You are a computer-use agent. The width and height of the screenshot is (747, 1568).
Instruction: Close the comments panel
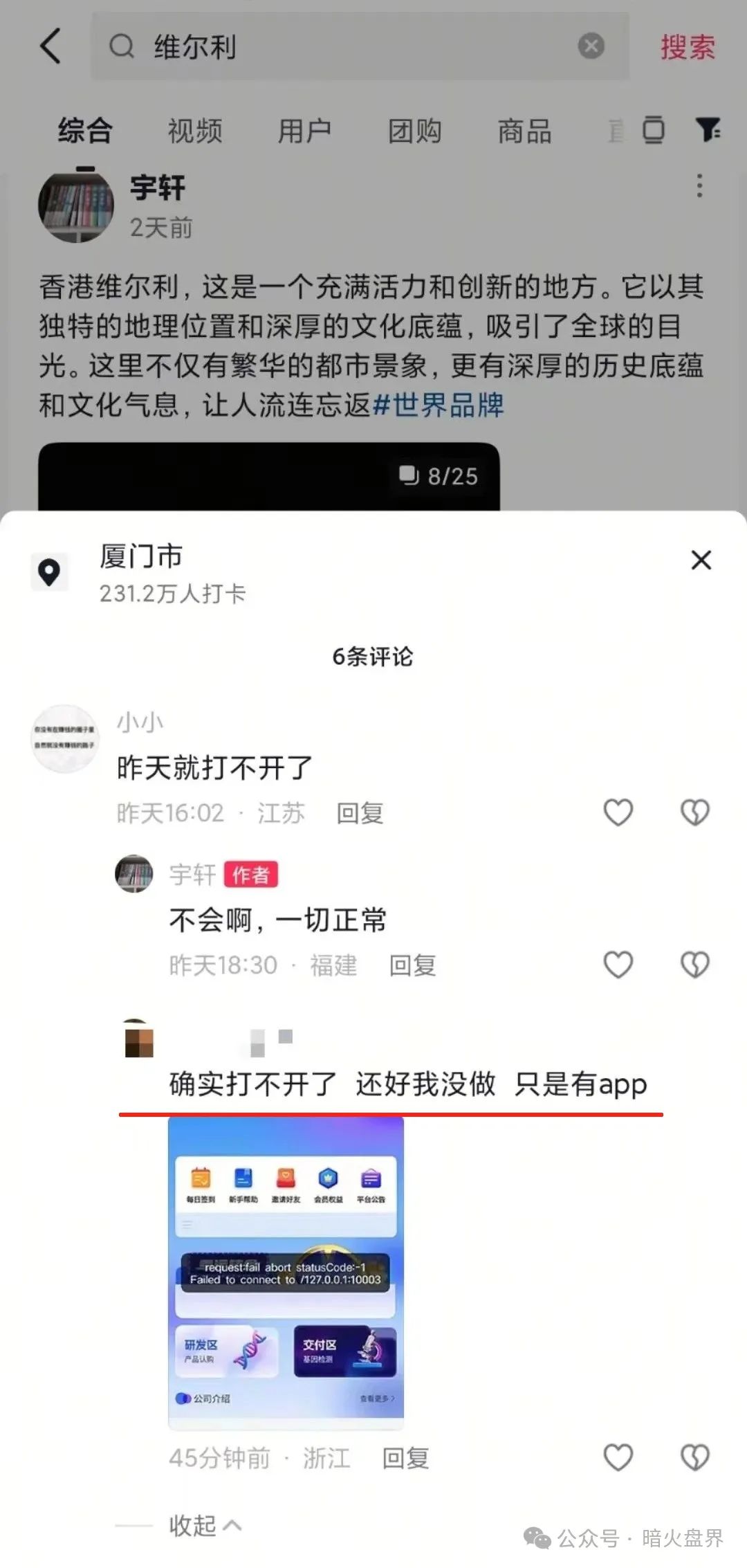(701, 560)
